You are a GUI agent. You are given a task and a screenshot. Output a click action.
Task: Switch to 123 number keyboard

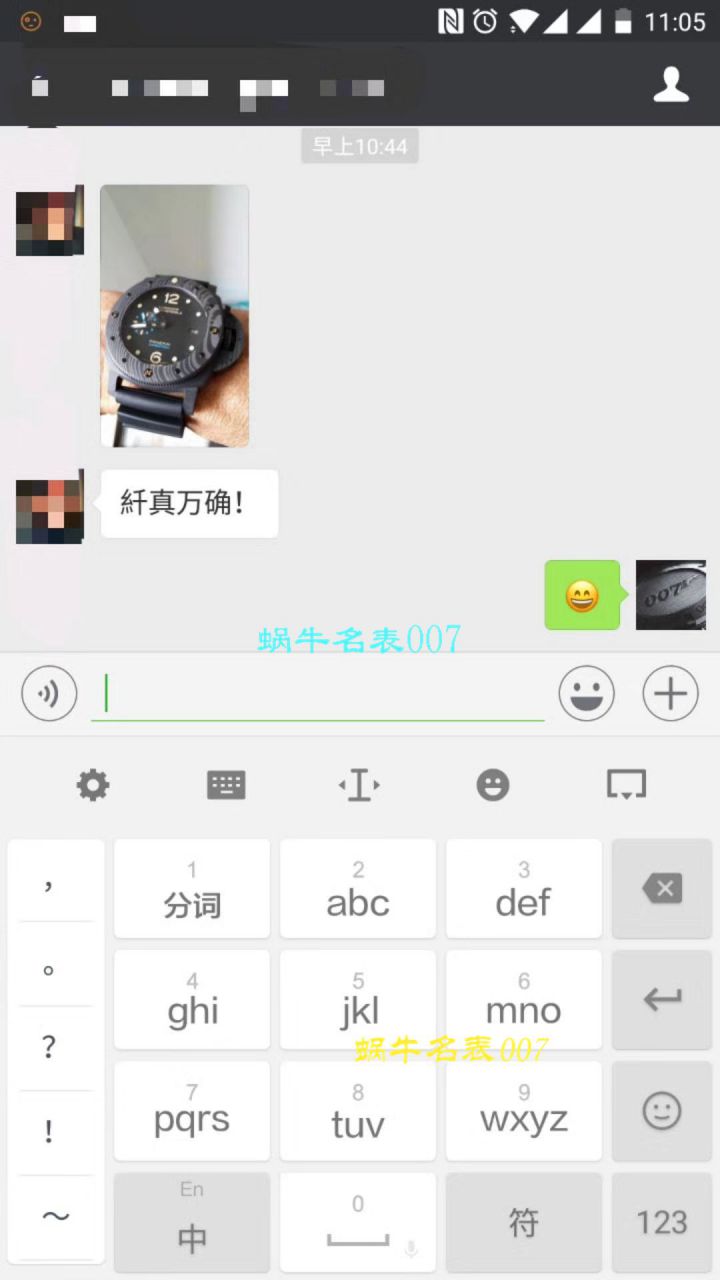click(x=662, y=1222)
